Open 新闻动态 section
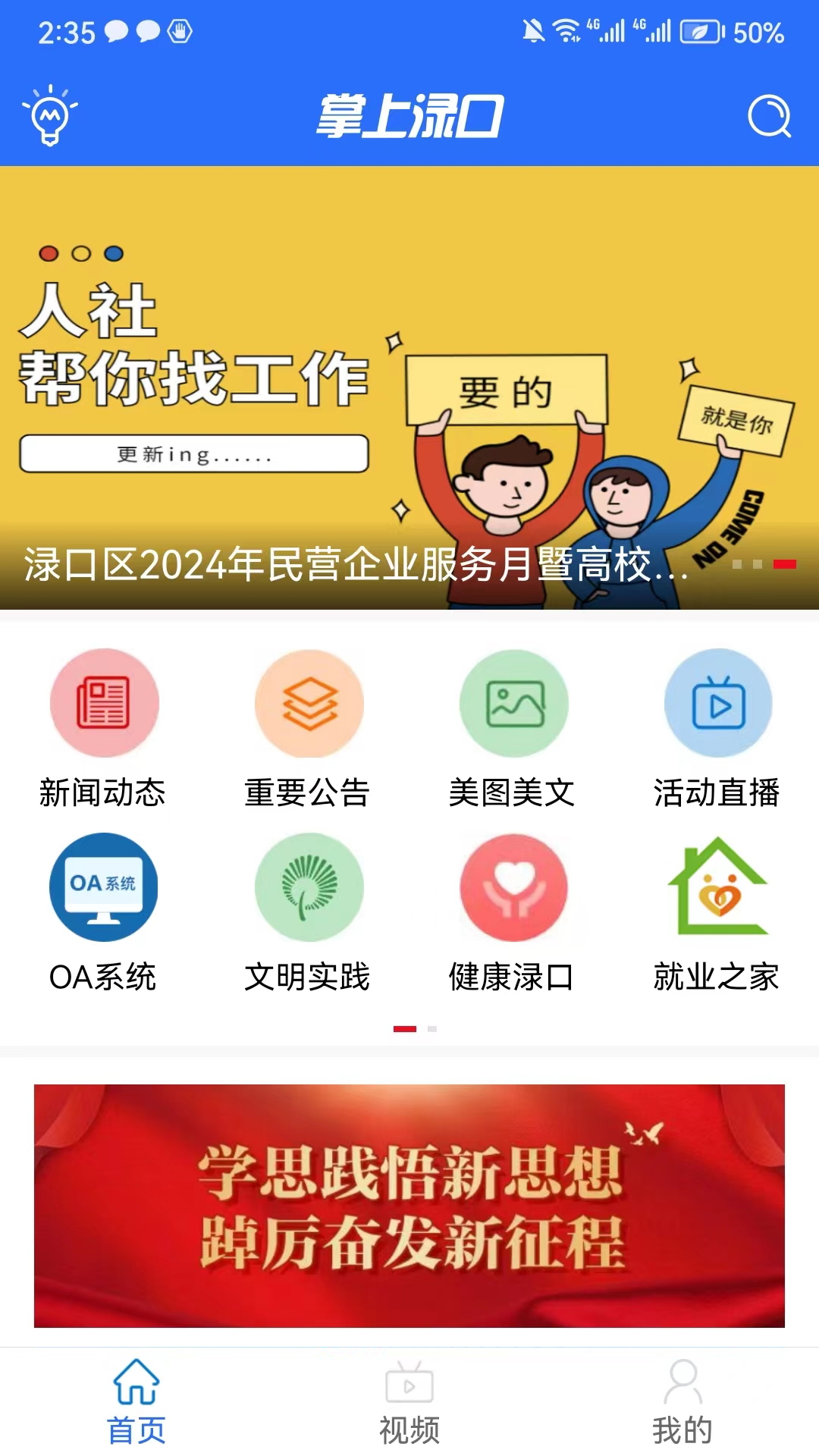The height and width of the screenshot is (1456, 819). pyautogui.click(x=104, y=728)
